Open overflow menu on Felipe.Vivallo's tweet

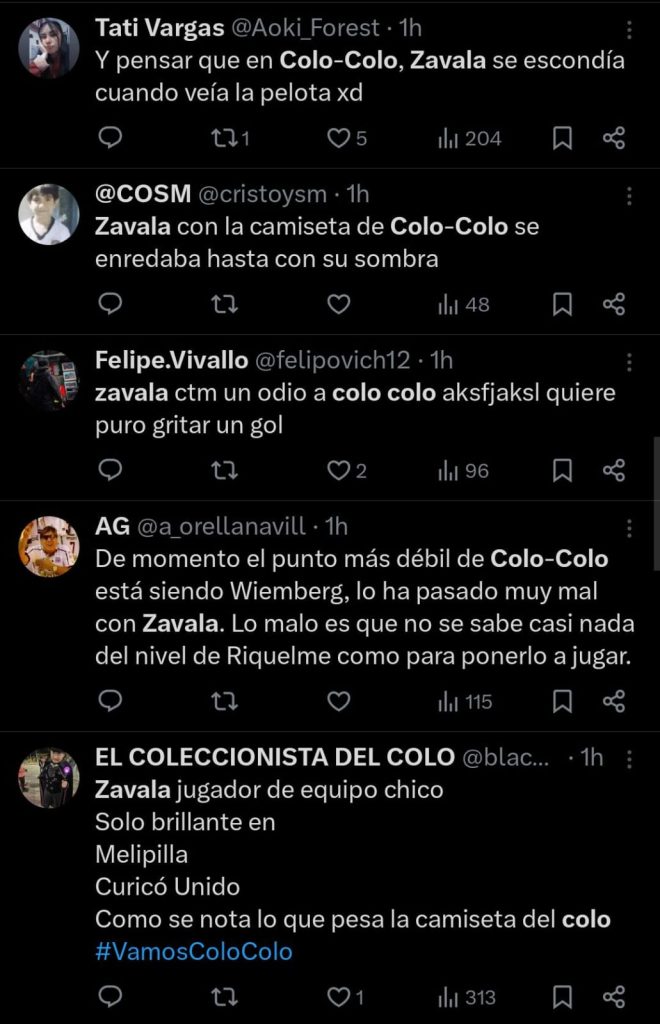pyautogui.click(x=629, y=361)
